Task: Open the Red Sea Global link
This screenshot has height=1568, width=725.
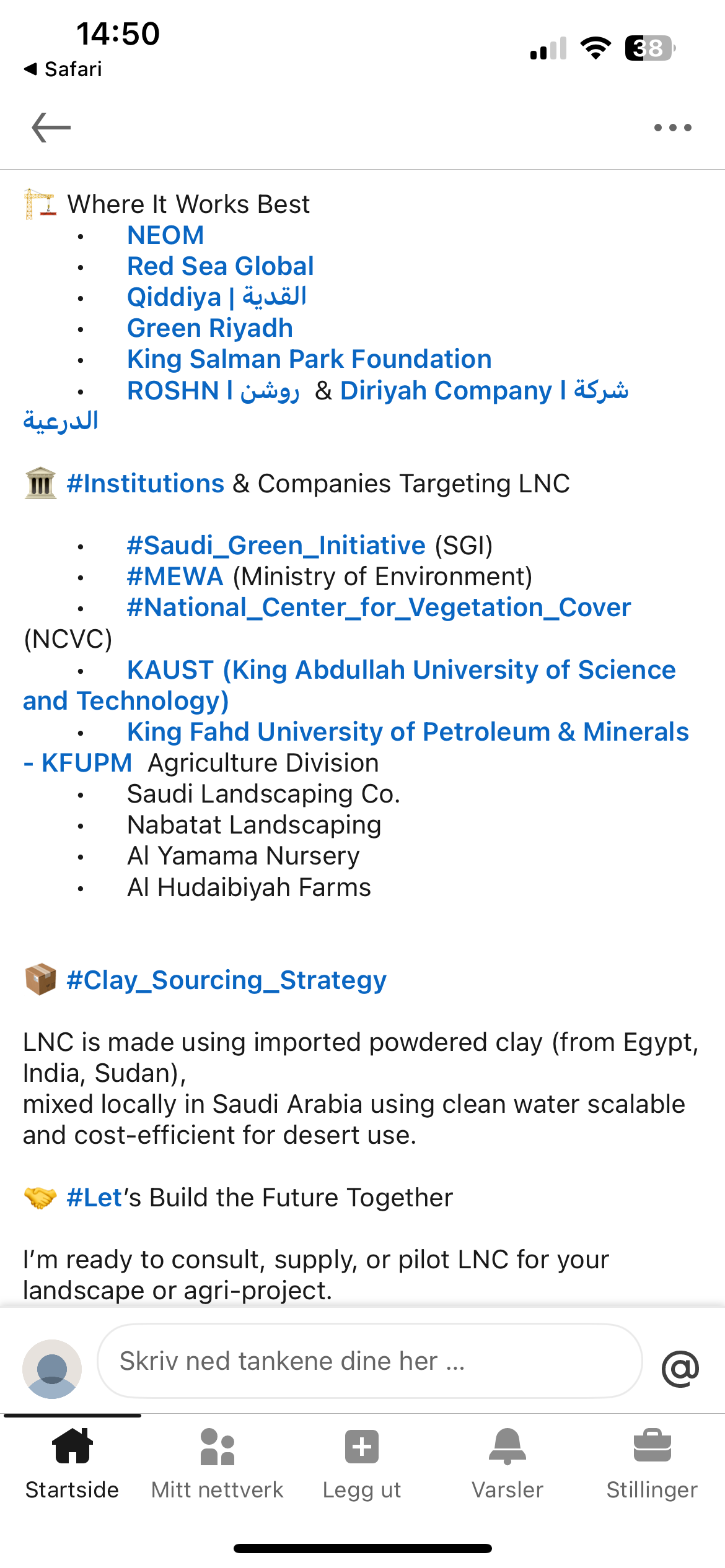Action: pos(221,266)
